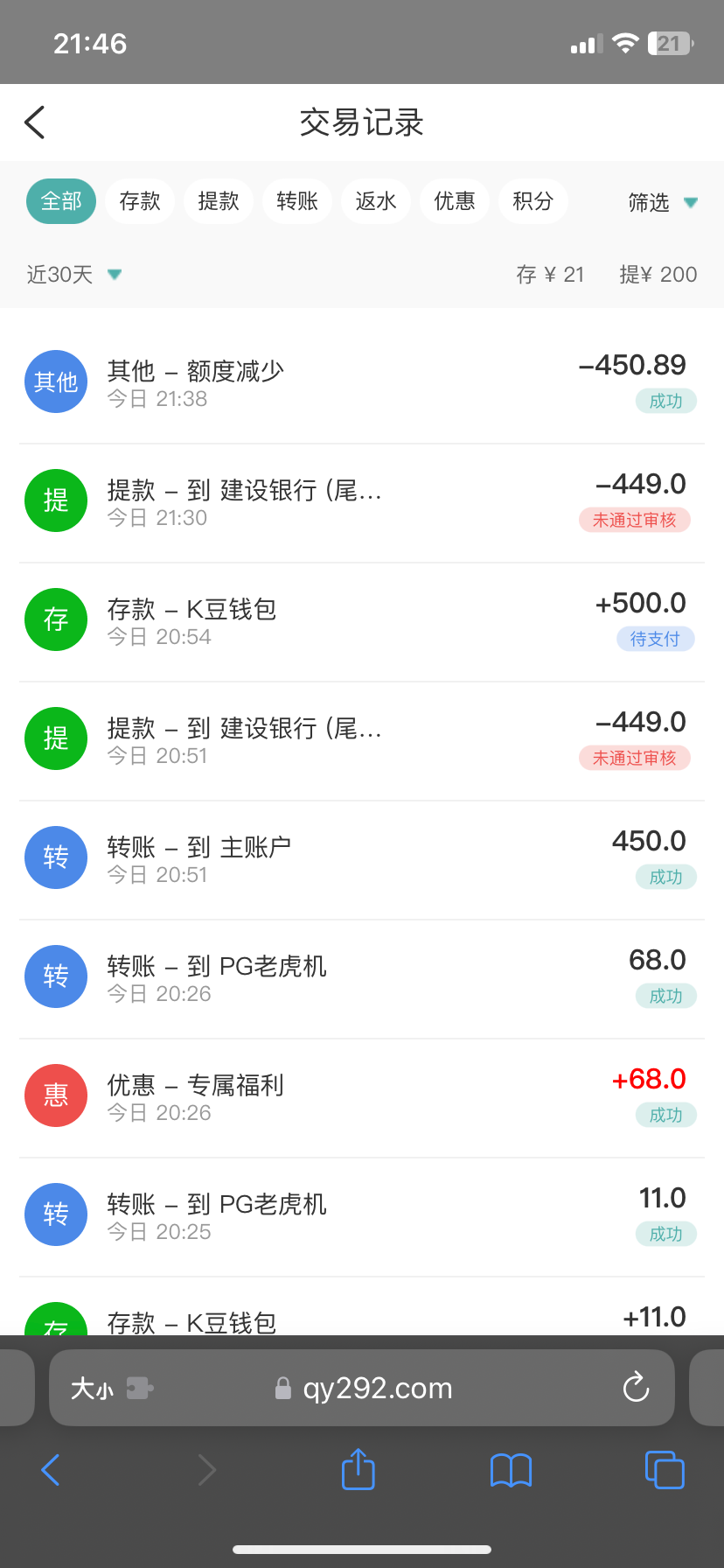Show only 转账 records
The height and width of the screenshot is (1568, 724).
click(x=297, y=201)
